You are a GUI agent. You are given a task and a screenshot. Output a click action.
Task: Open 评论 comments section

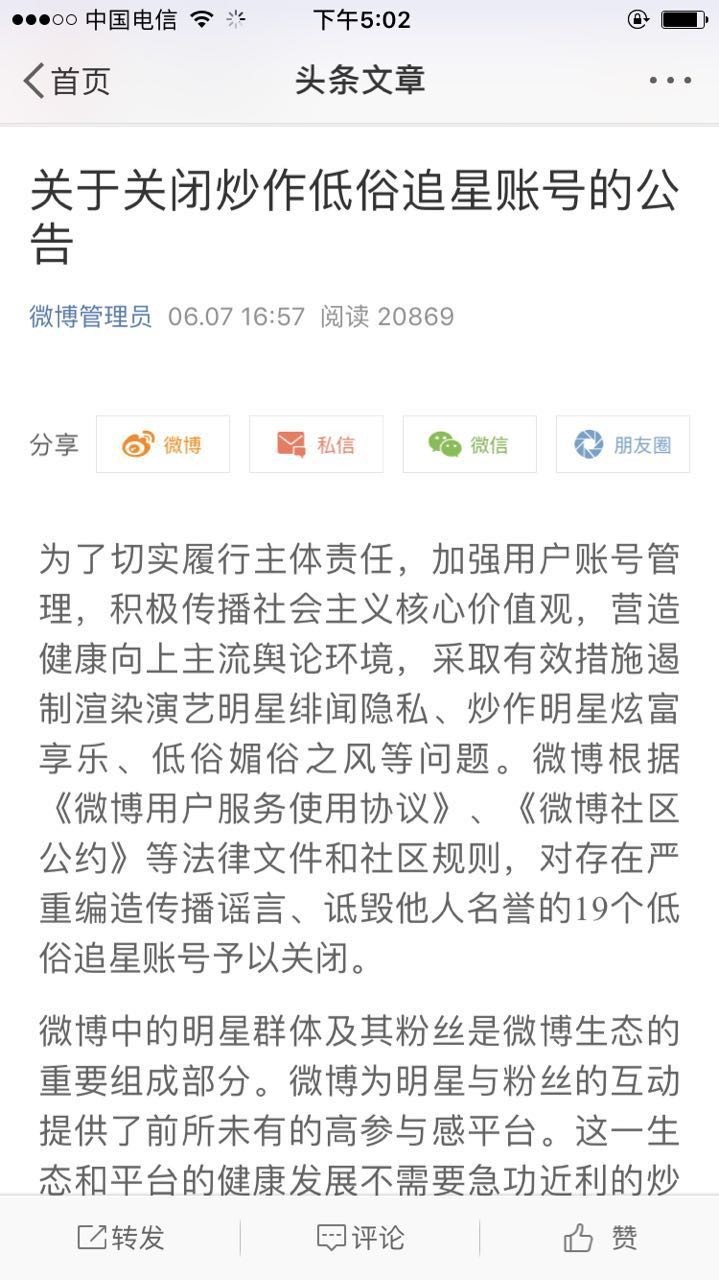[360, 1238]
